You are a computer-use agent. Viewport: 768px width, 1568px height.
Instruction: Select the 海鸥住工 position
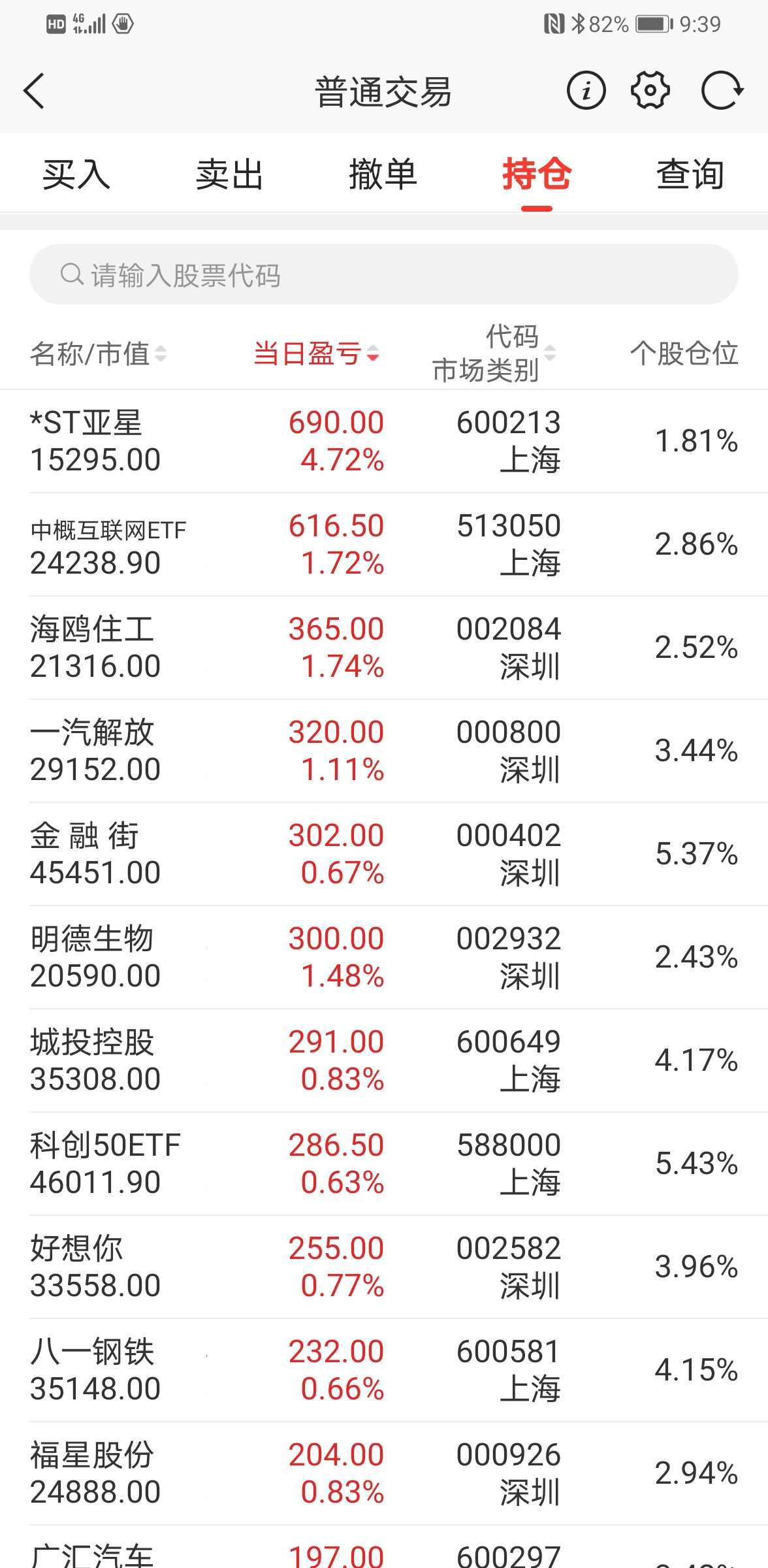coord(384,647)
